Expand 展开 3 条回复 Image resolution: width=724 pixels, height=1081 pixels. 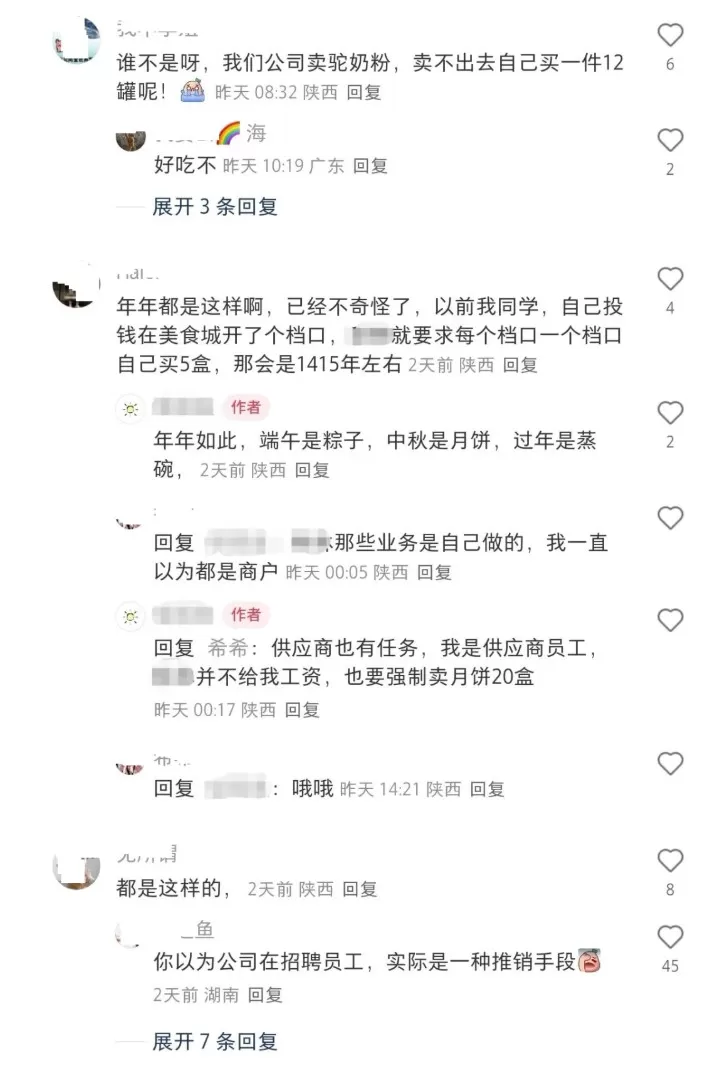(x=214, y=207)
